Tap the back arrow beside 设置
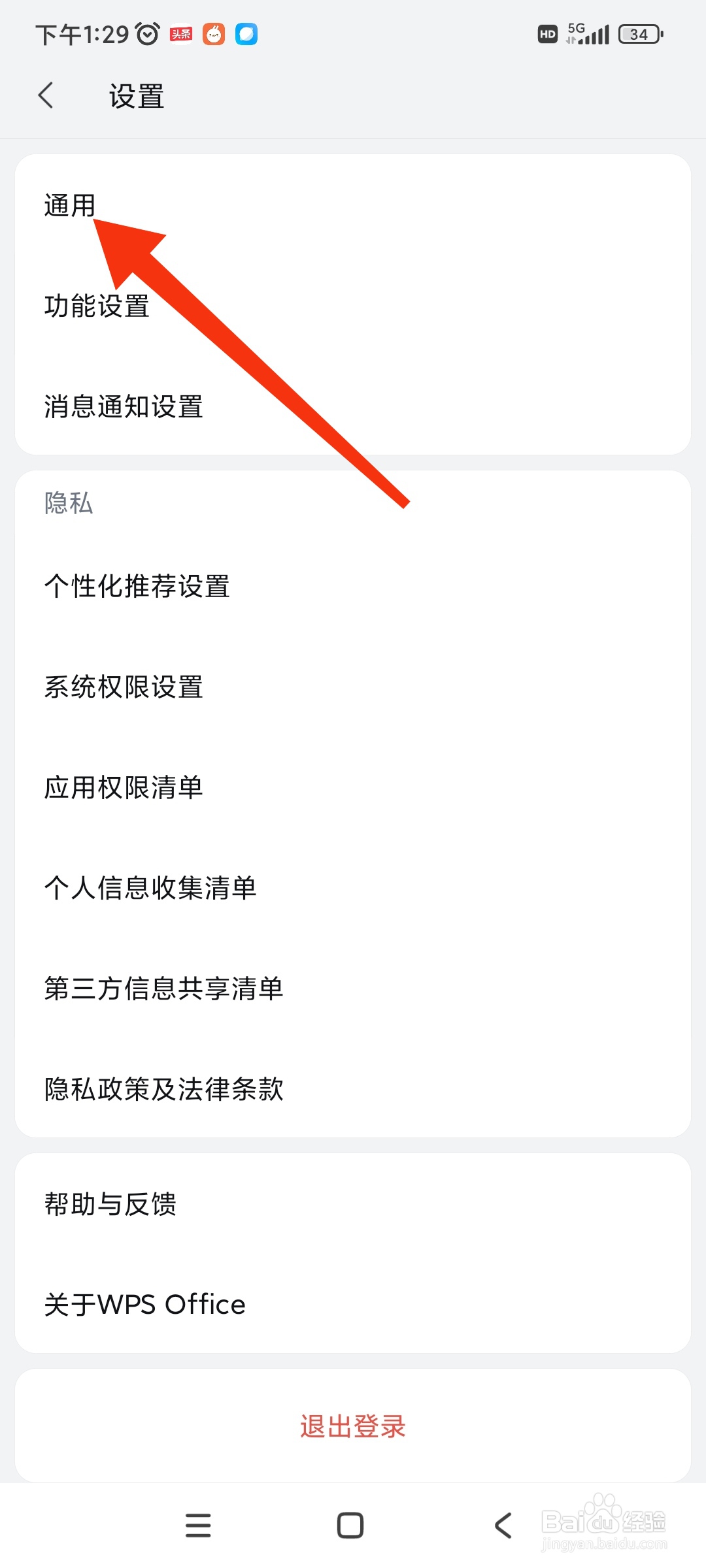Image resolution: width=706 pixels, height=1568 pixels. [x=46, y=95]
